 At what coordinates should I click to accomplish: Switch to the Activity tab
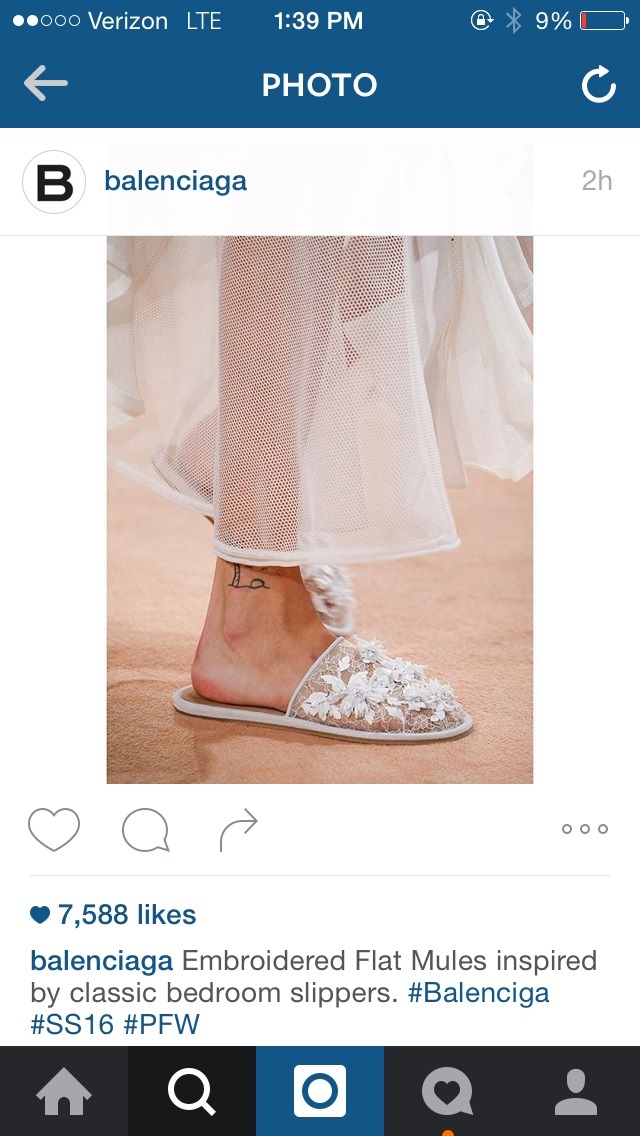click(x=448, y=1091)
